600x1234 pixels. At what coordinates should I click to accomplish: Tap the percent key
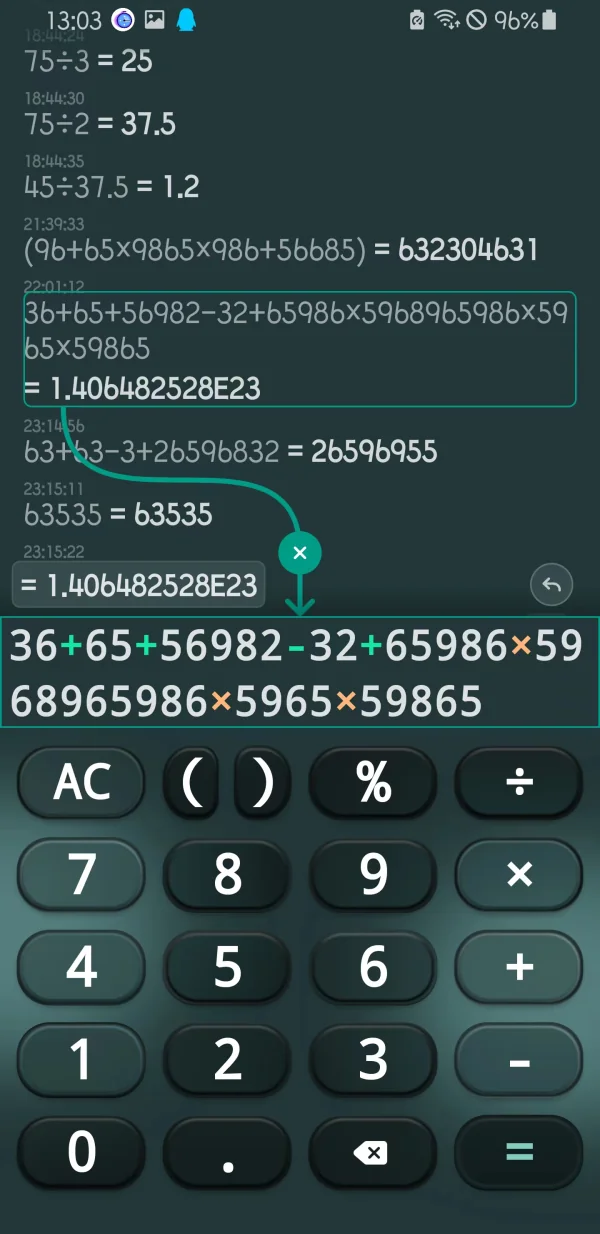pos(373,782)
